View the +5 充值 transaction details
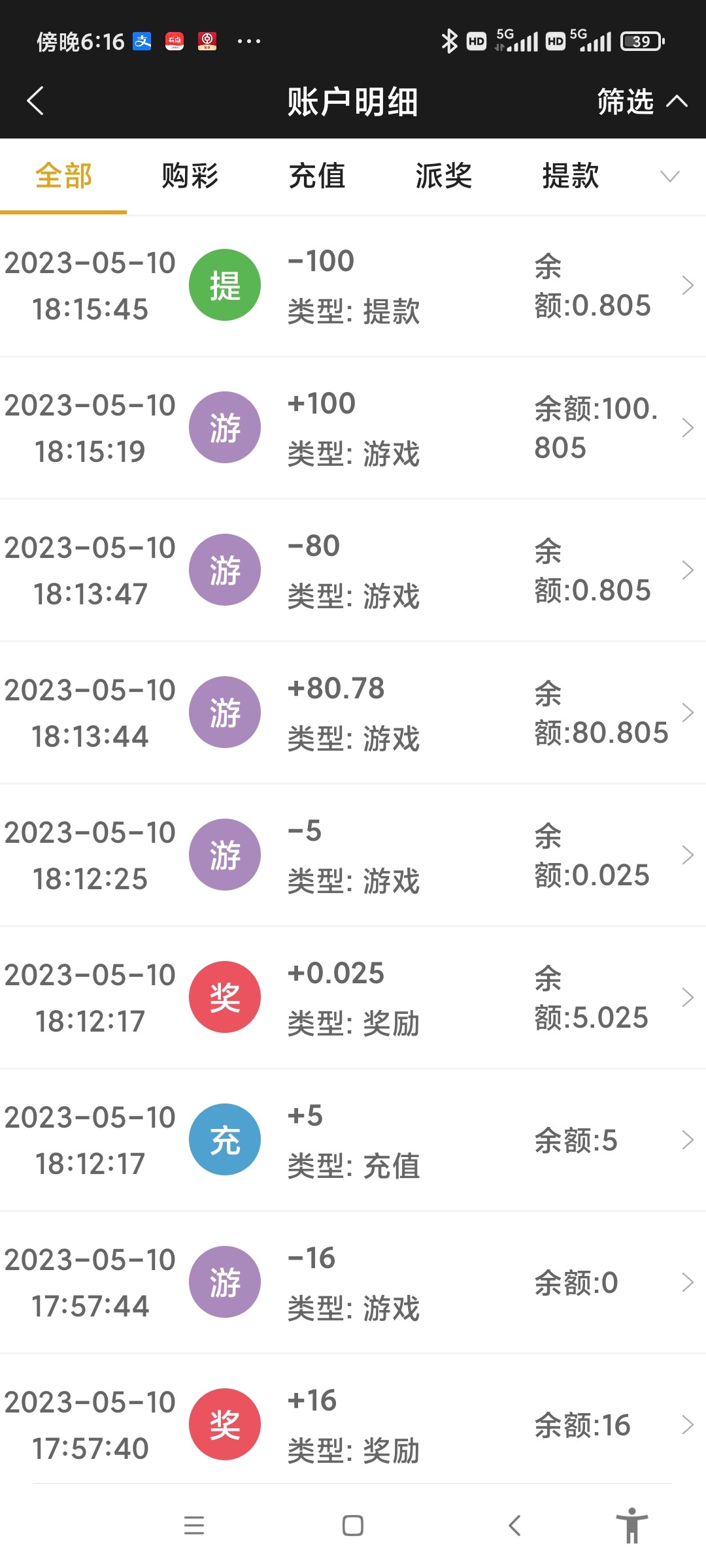 click(x=353, y=1140)
